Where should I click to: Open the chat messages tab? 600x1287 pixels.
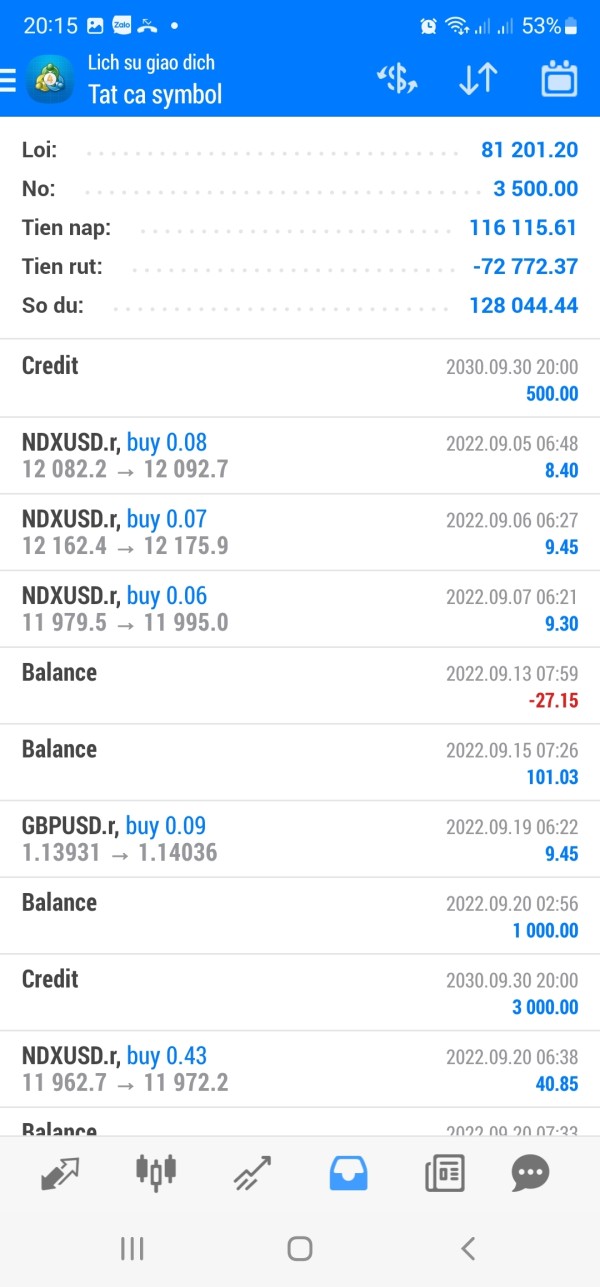point(530,1173)
